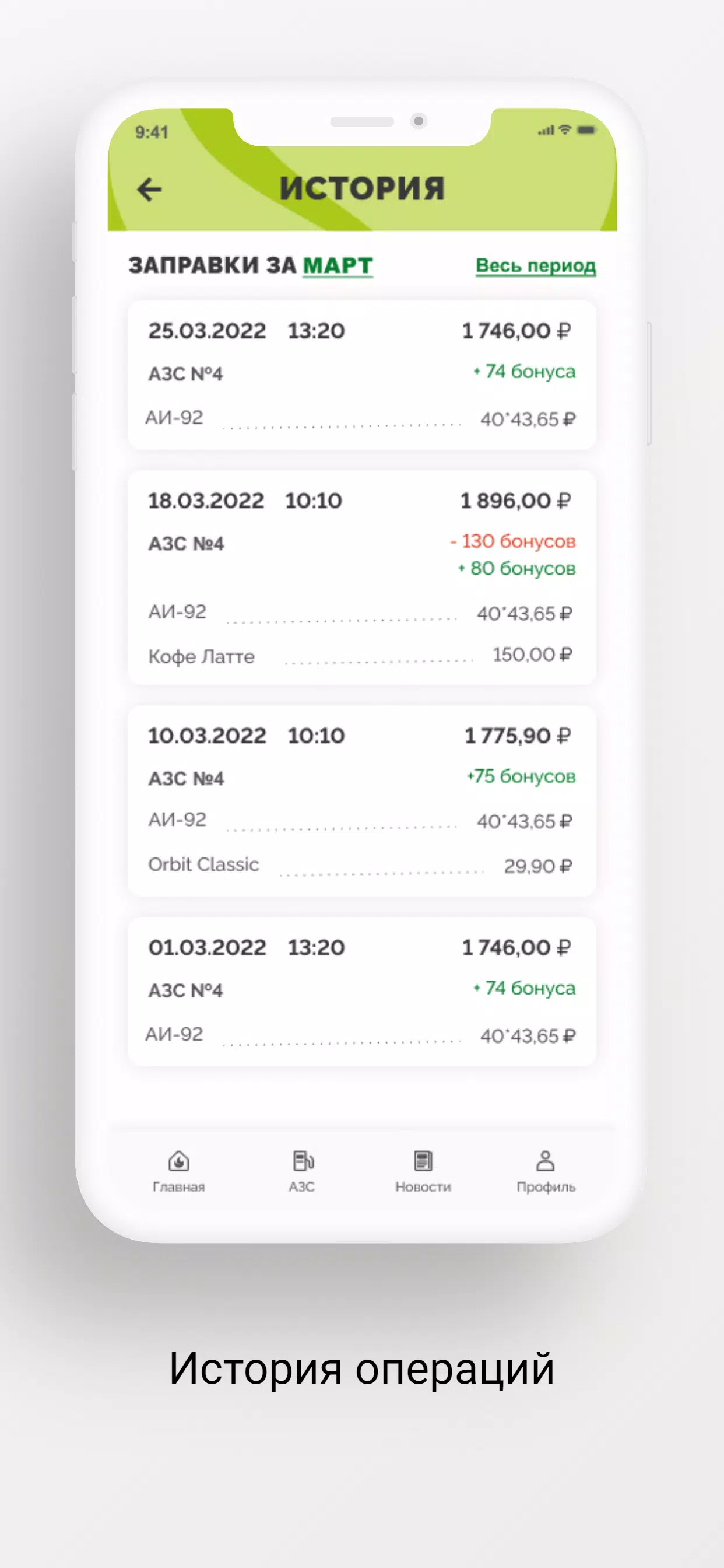
Task: Select the АЗС fuel pump icon
Action: pyautogui.click(x=303, y=1163)
